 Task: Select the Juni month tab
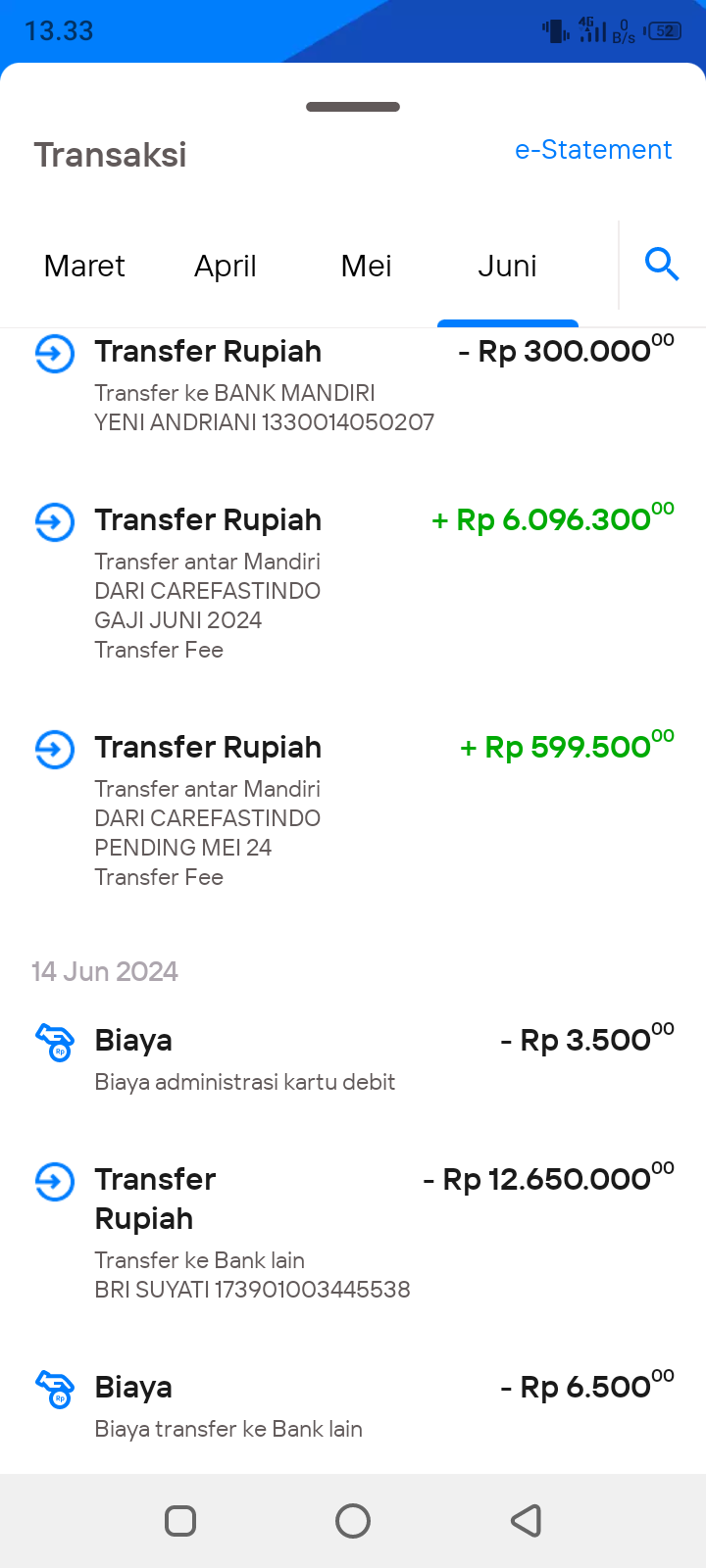(507, 266)
